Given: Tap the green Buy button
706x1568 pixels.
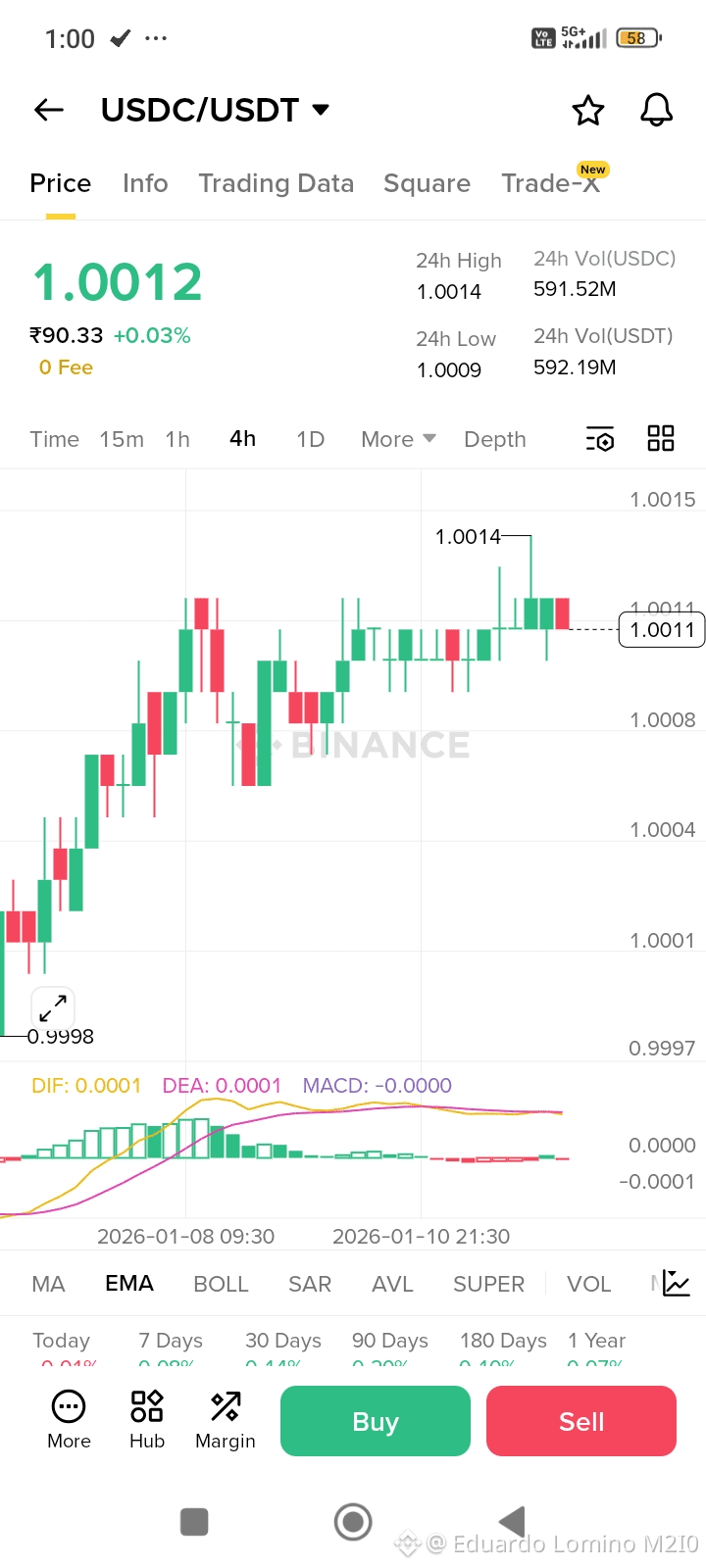Looking at the screenshot, I should 376,1421.
